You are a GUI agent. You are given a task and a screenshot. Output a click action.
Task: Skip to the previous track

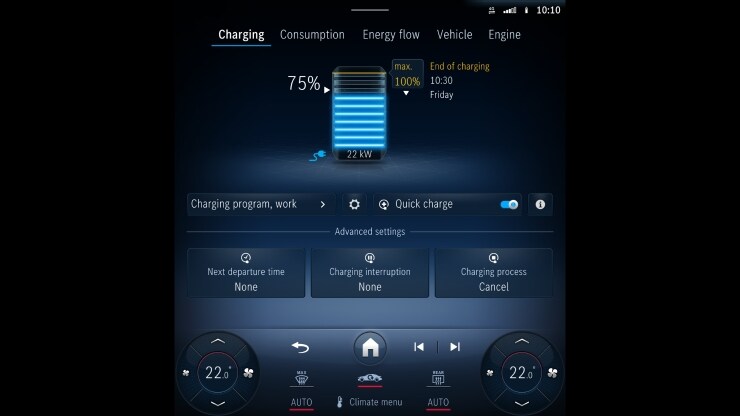(x=419, y=346)
